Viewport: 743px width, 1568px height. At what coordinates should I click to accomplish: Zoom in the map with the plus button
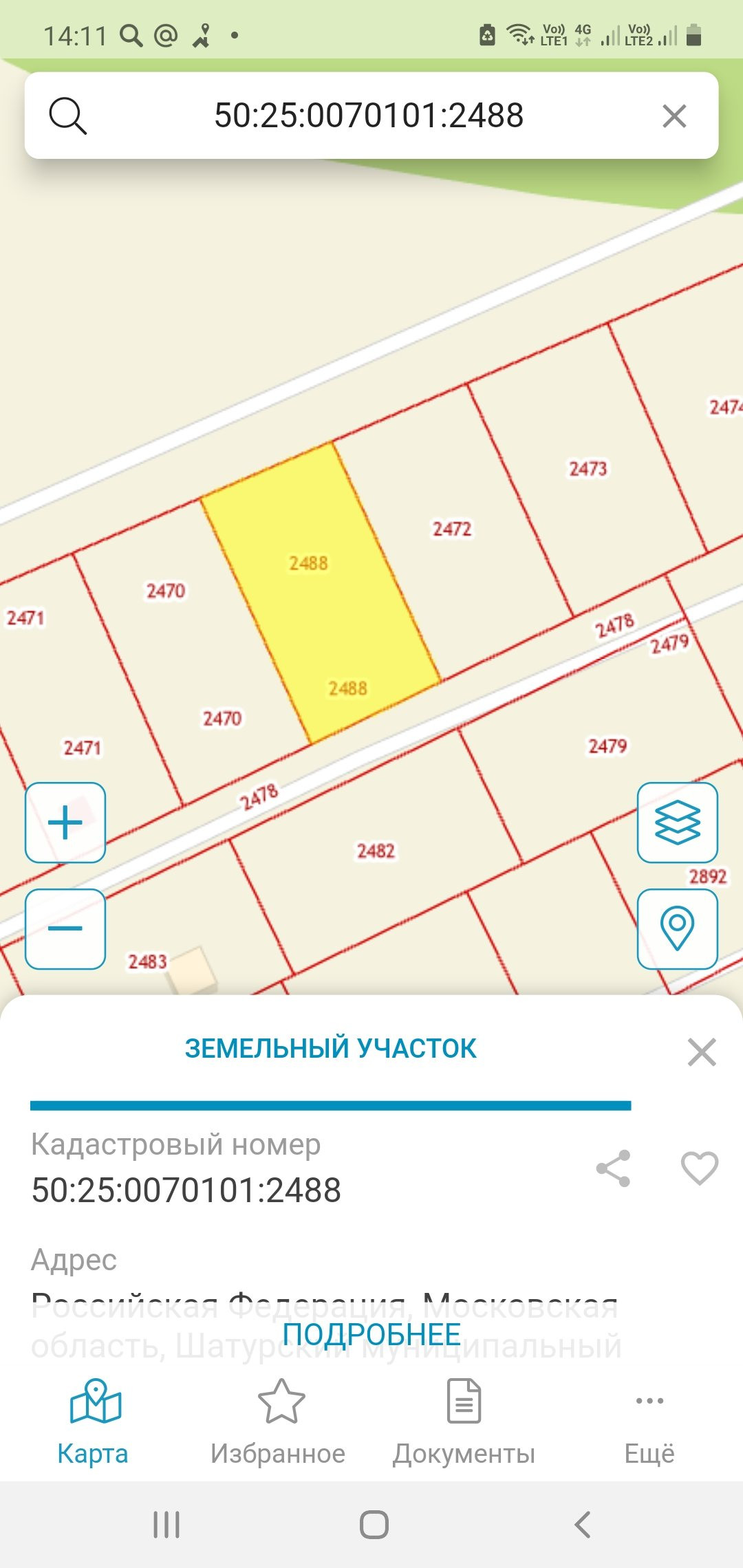coord(65,823)
